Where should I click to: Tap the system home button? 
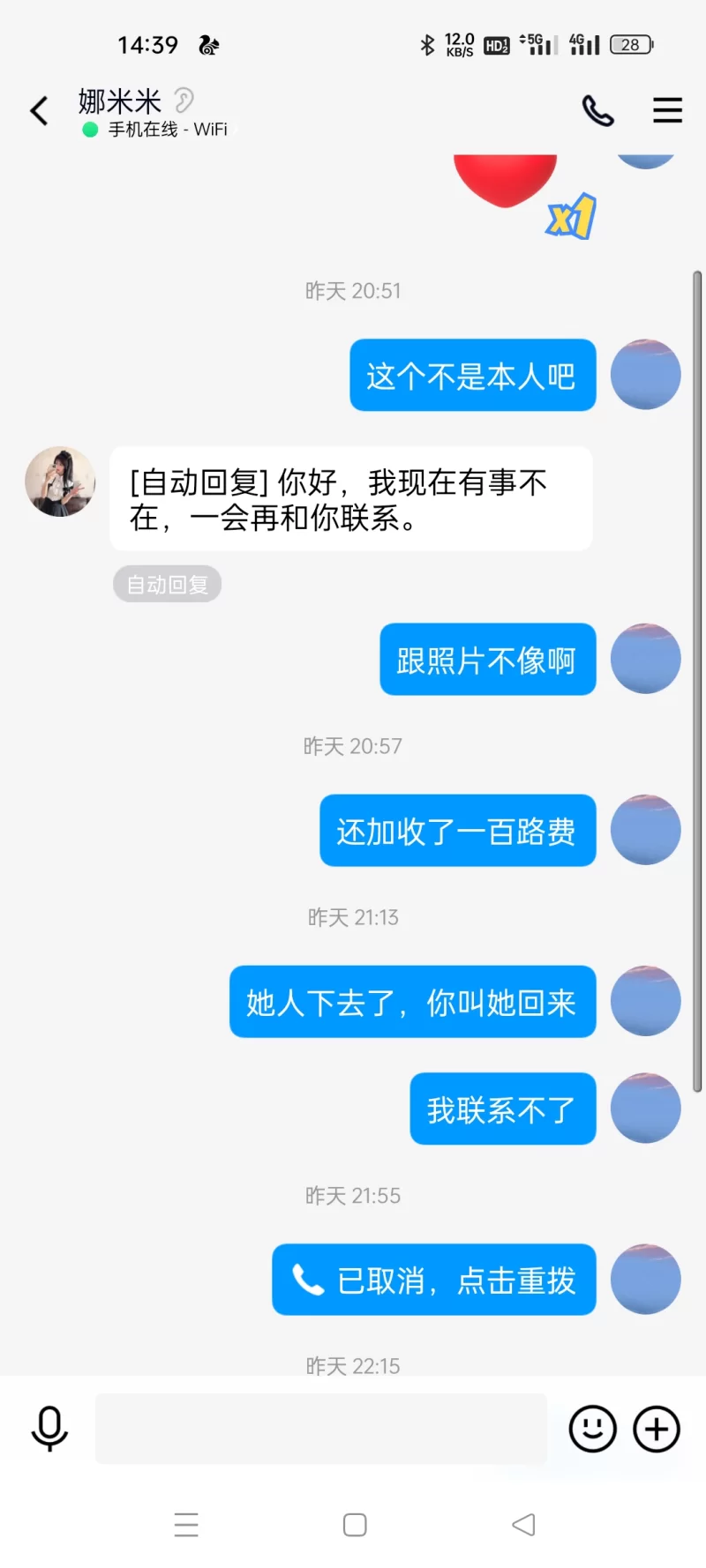click(355, 1525)
